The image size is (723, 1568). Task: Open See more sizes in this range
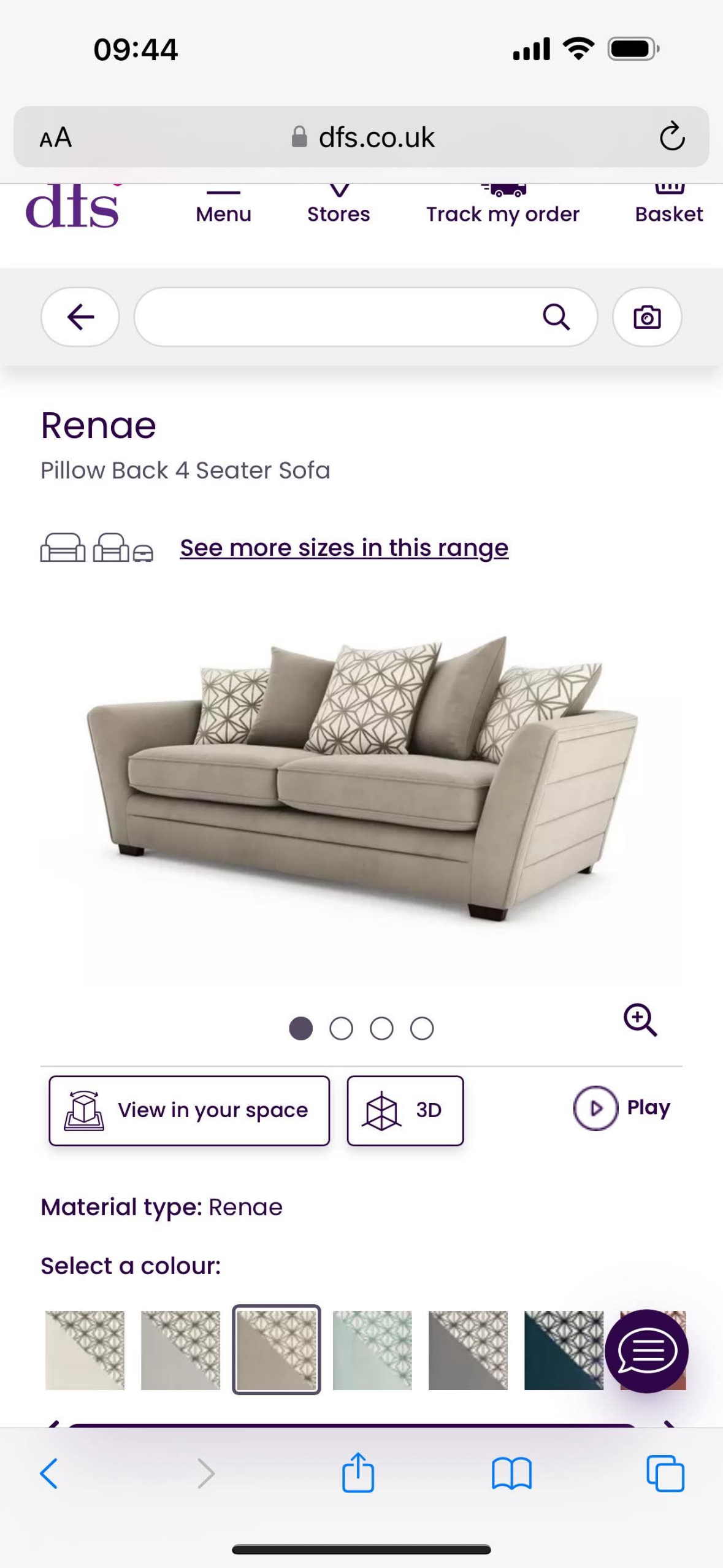coord(342,548)
